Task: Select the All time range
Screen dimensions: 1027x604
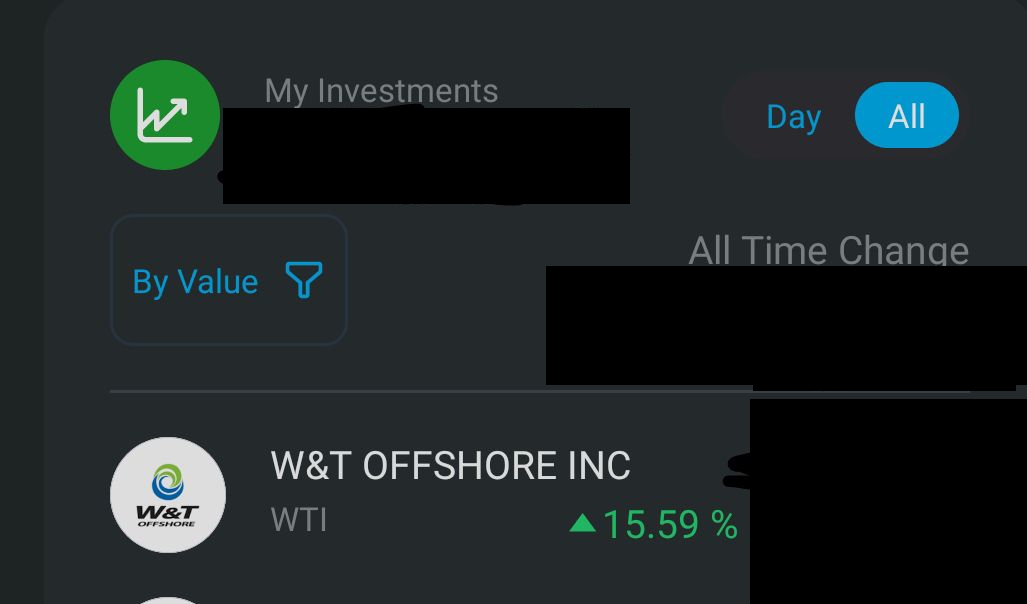Action: [x=906, y=117]
